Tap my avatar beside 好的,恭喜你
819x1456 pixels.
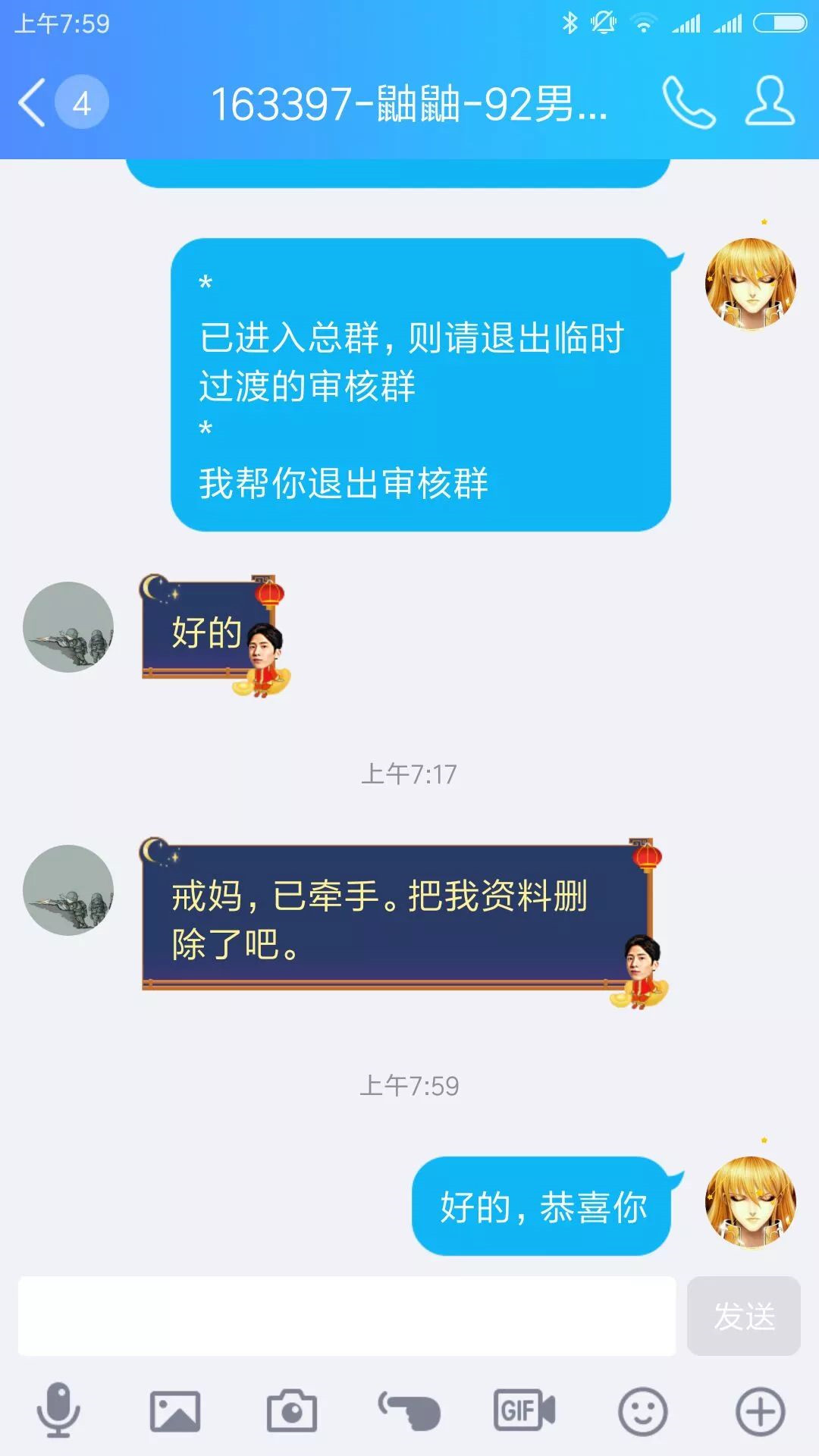pyautogui.click(x=750, y=1202)
